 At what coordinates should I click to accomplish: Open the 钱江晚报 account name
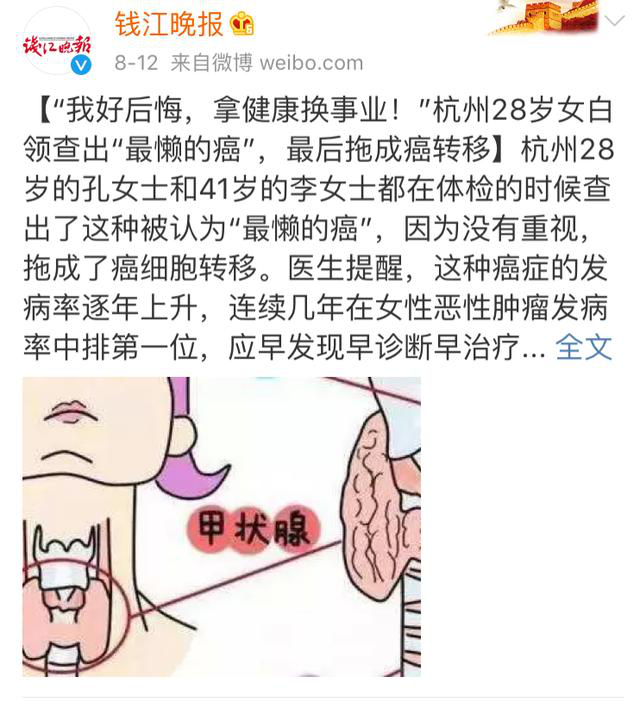(169, 23)
